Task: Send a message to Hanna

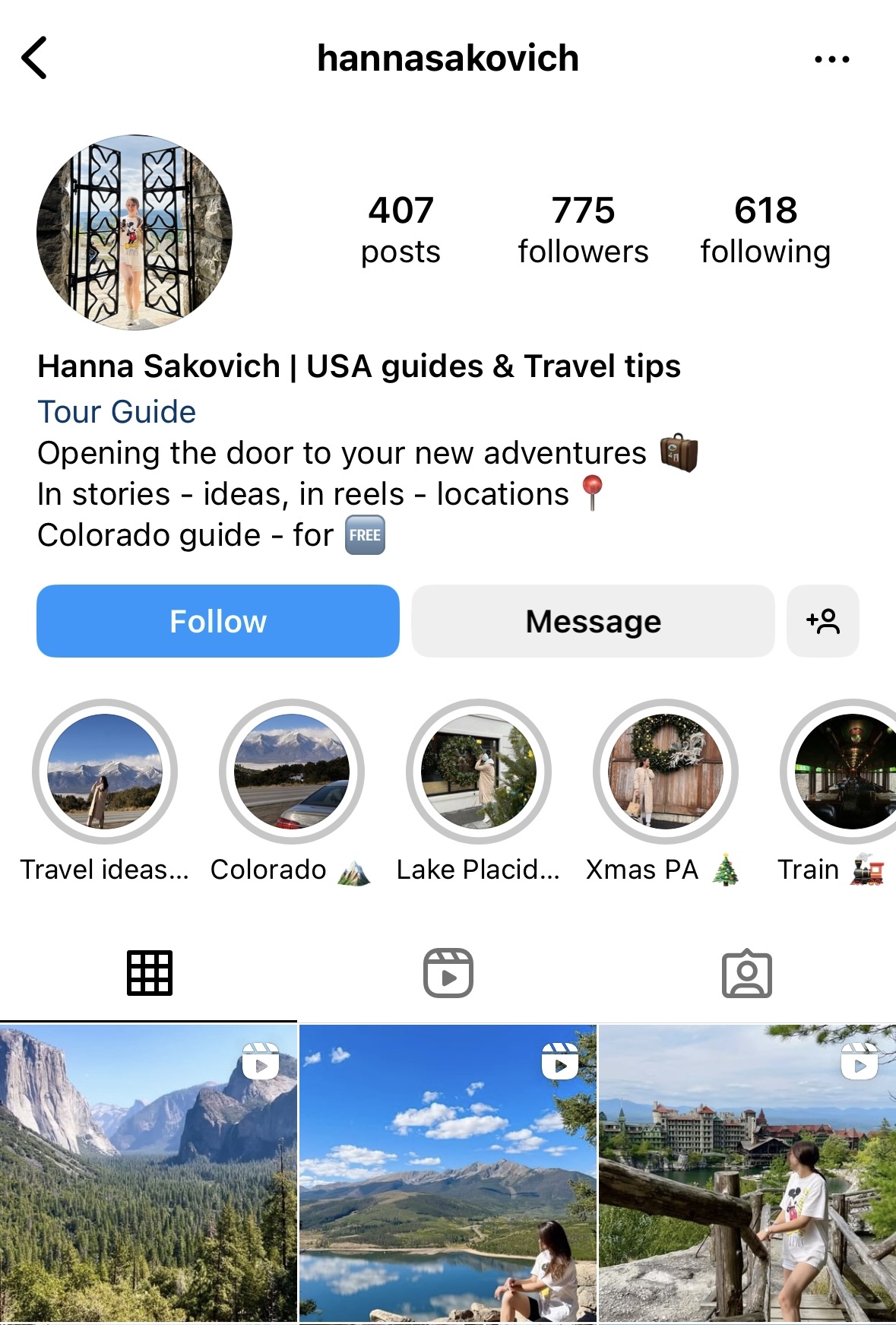Action: (593, 621)
